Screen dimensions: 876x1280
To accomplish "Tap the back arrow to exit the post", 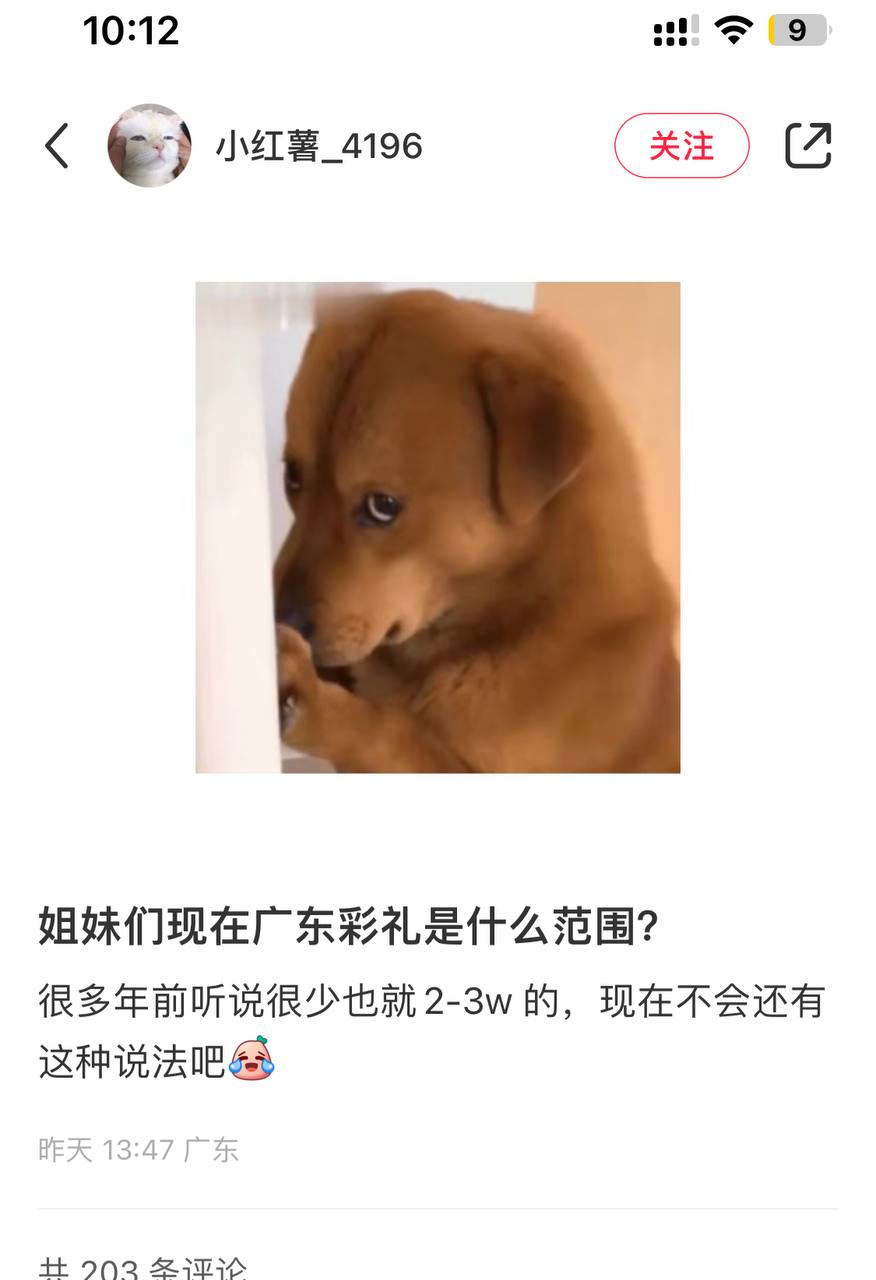I will click(x=57, y=146).
